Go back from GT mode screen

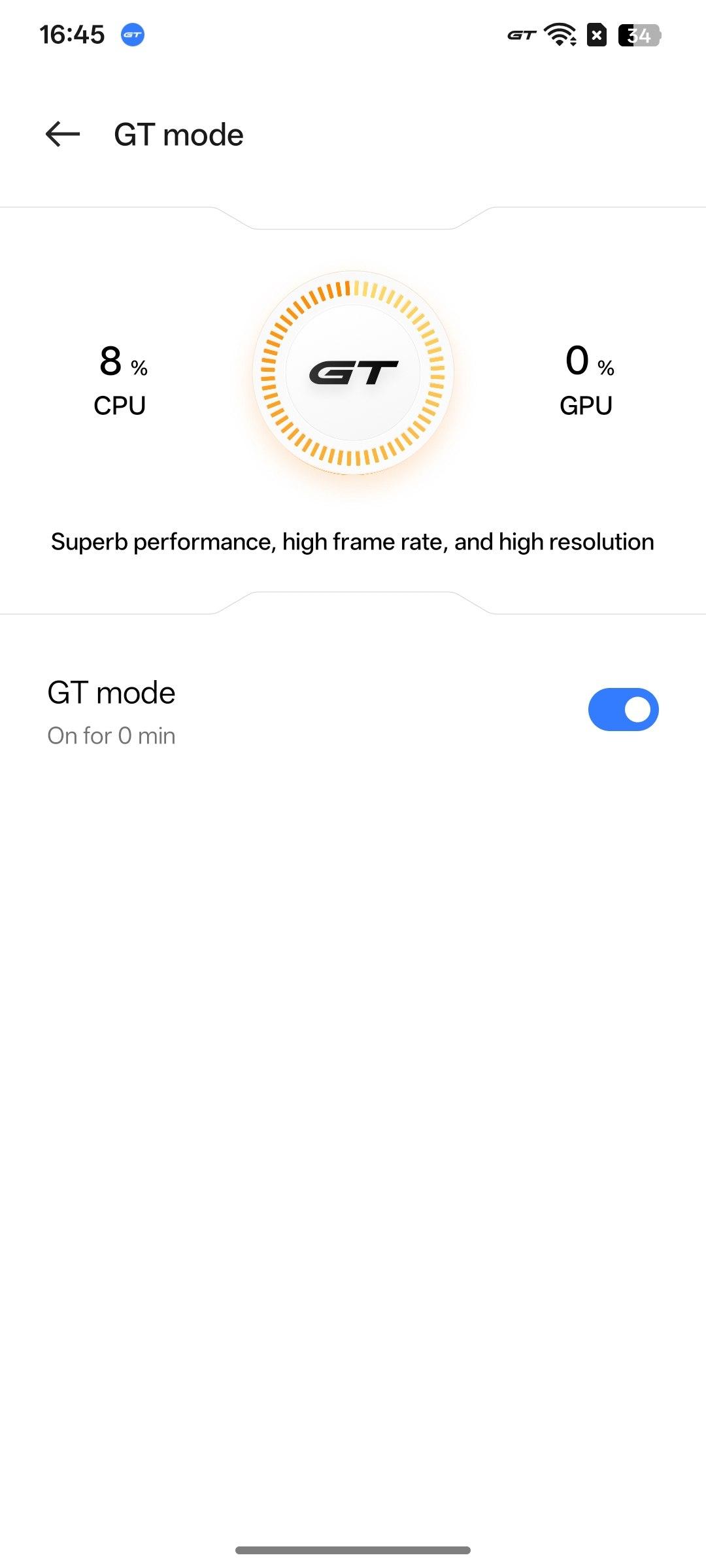63,135
